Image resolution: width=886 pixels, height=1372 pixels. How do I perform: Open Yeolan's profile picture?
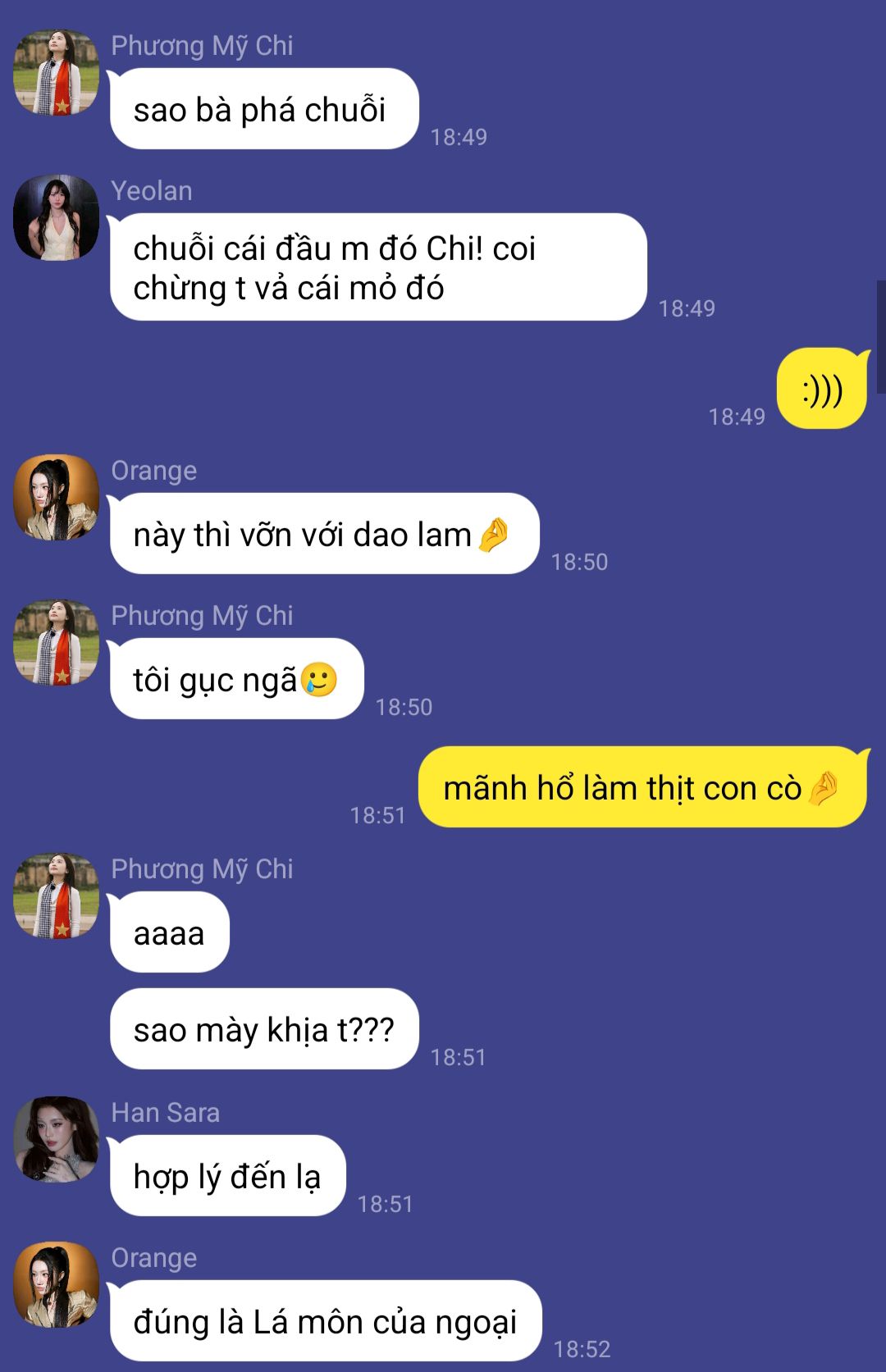pos(56,217)
